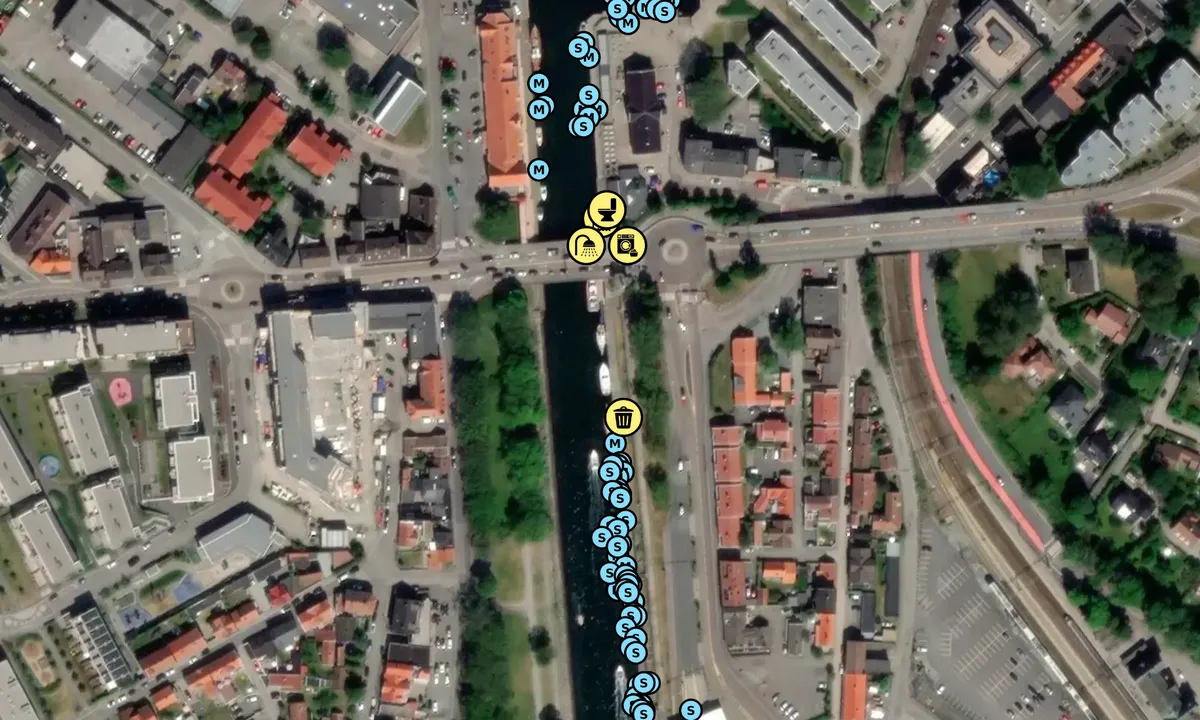Open the toilet facility marker
The image size is (1200, 720).
coord(605,210)
